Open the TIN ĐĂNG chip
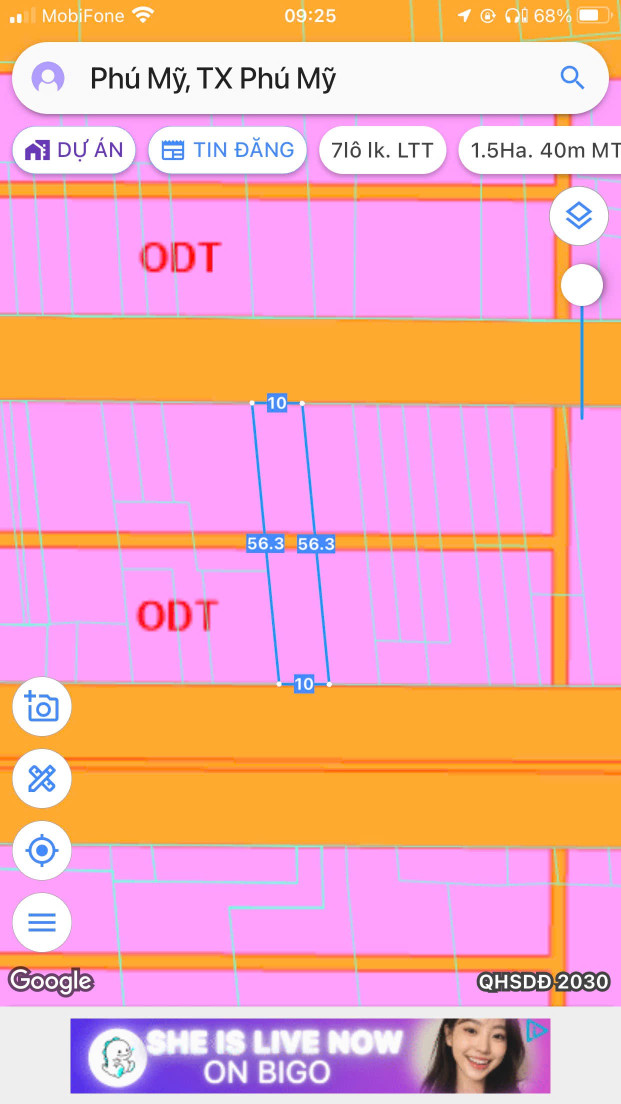This screenshot has height=1104, width=621. (227, 150)
